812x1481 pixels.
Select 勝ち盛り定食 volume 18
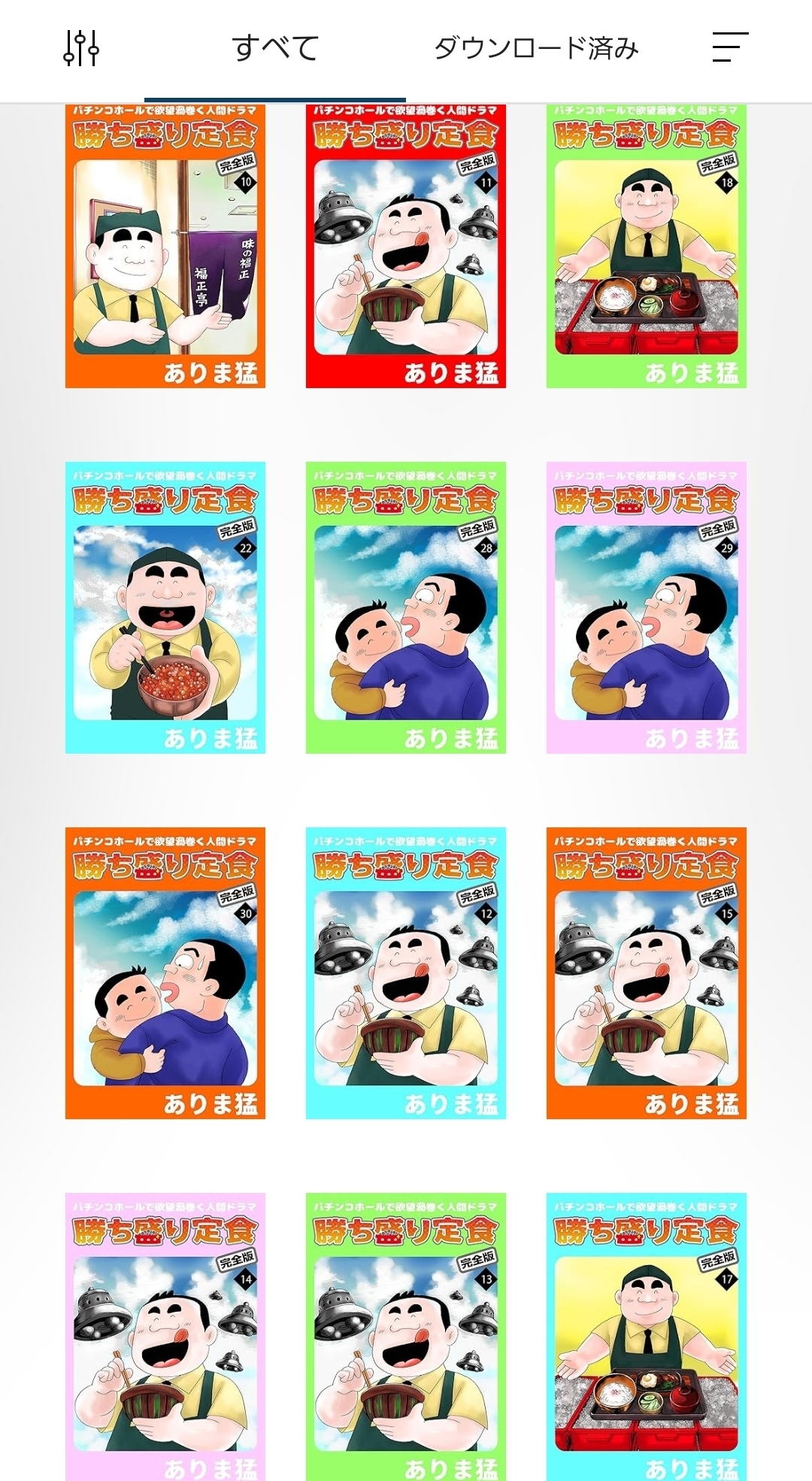(x=647, y=246)
